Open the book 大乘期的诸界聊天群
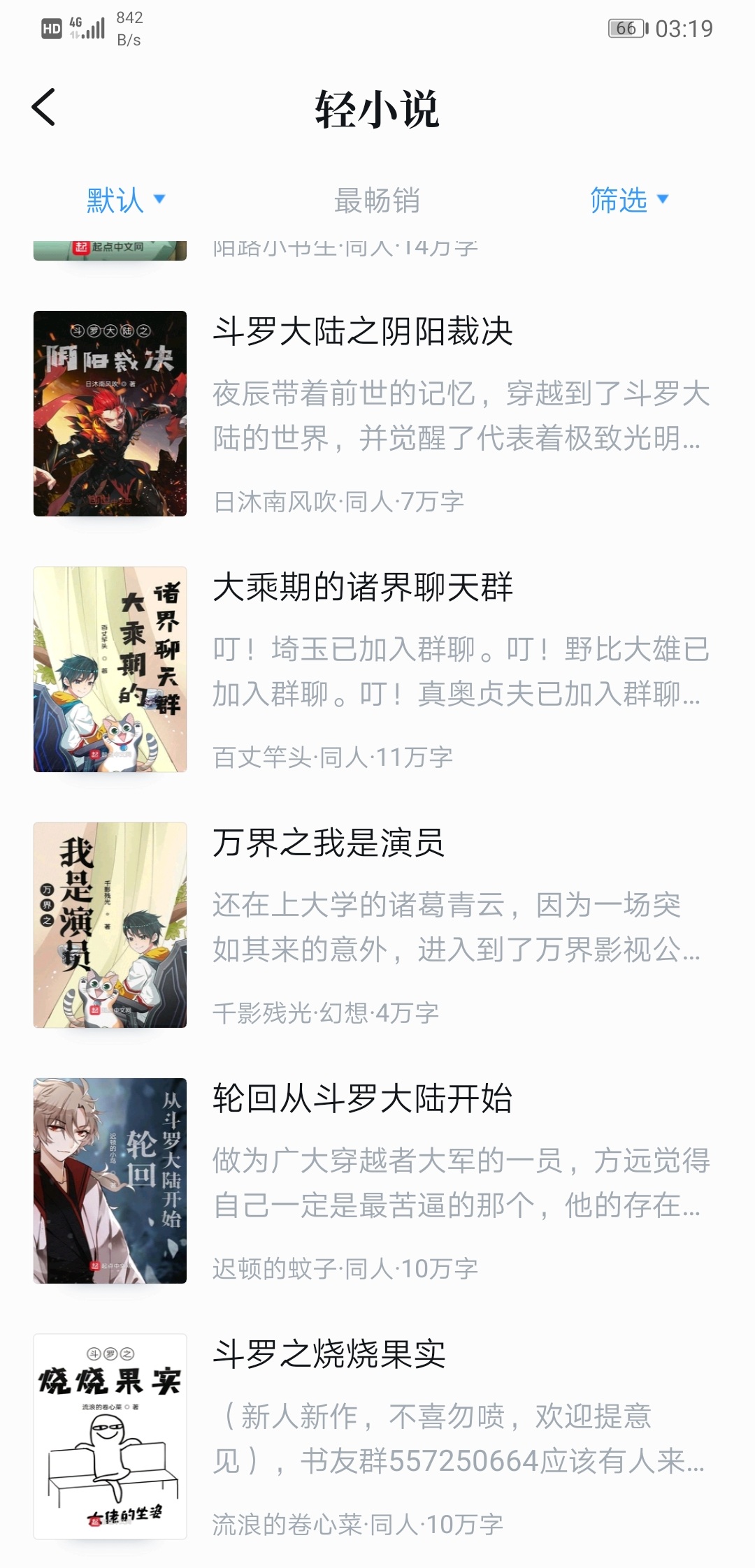Viewport: 755px width, 1568px height. coord(377,669)
